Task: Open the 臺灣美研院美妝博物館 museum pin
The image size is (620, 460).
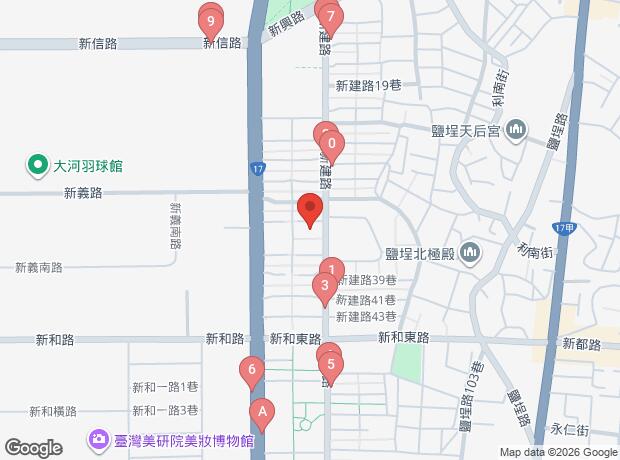Action: coord(99,439)
